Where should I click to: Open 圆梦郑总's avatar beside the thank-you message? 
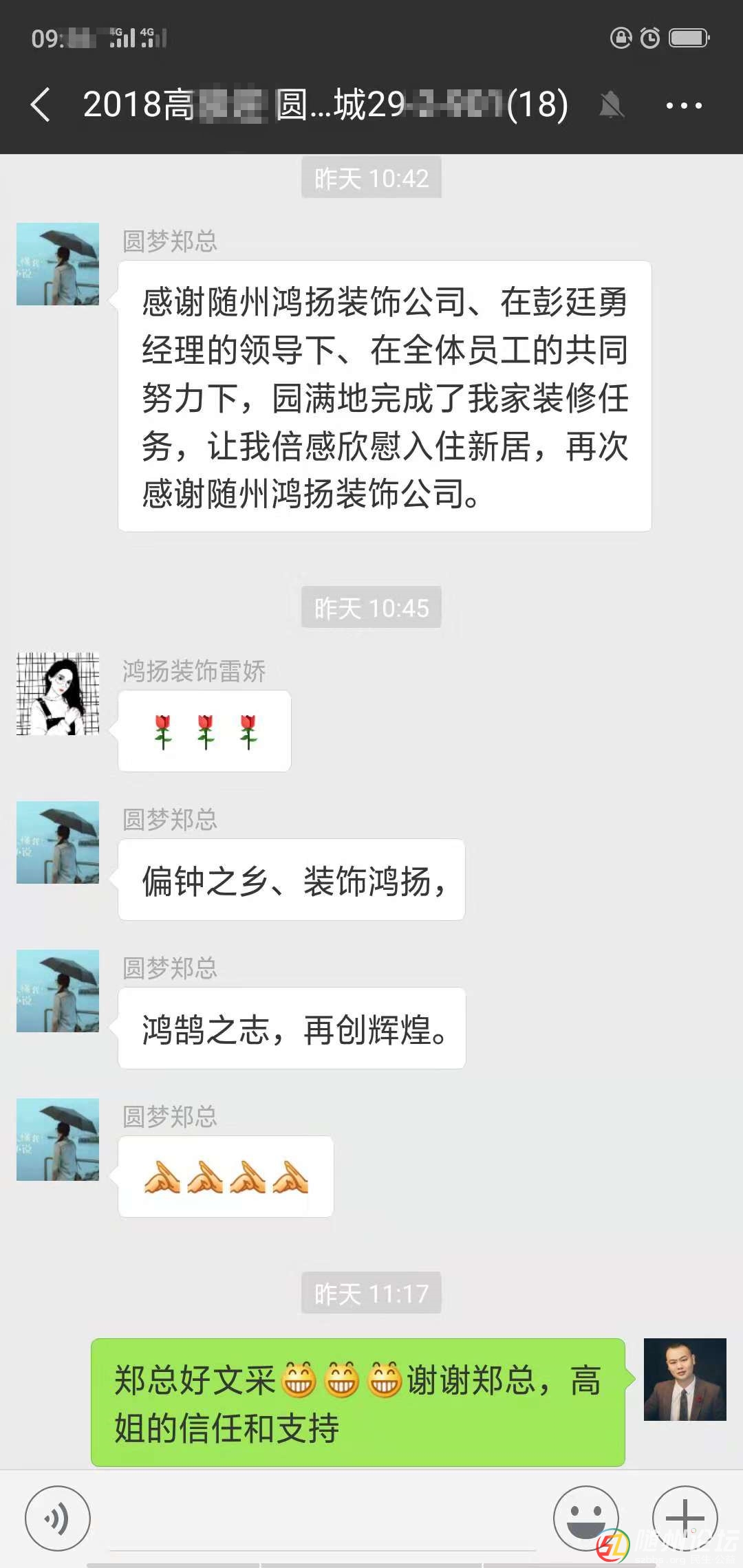[58, 264]
